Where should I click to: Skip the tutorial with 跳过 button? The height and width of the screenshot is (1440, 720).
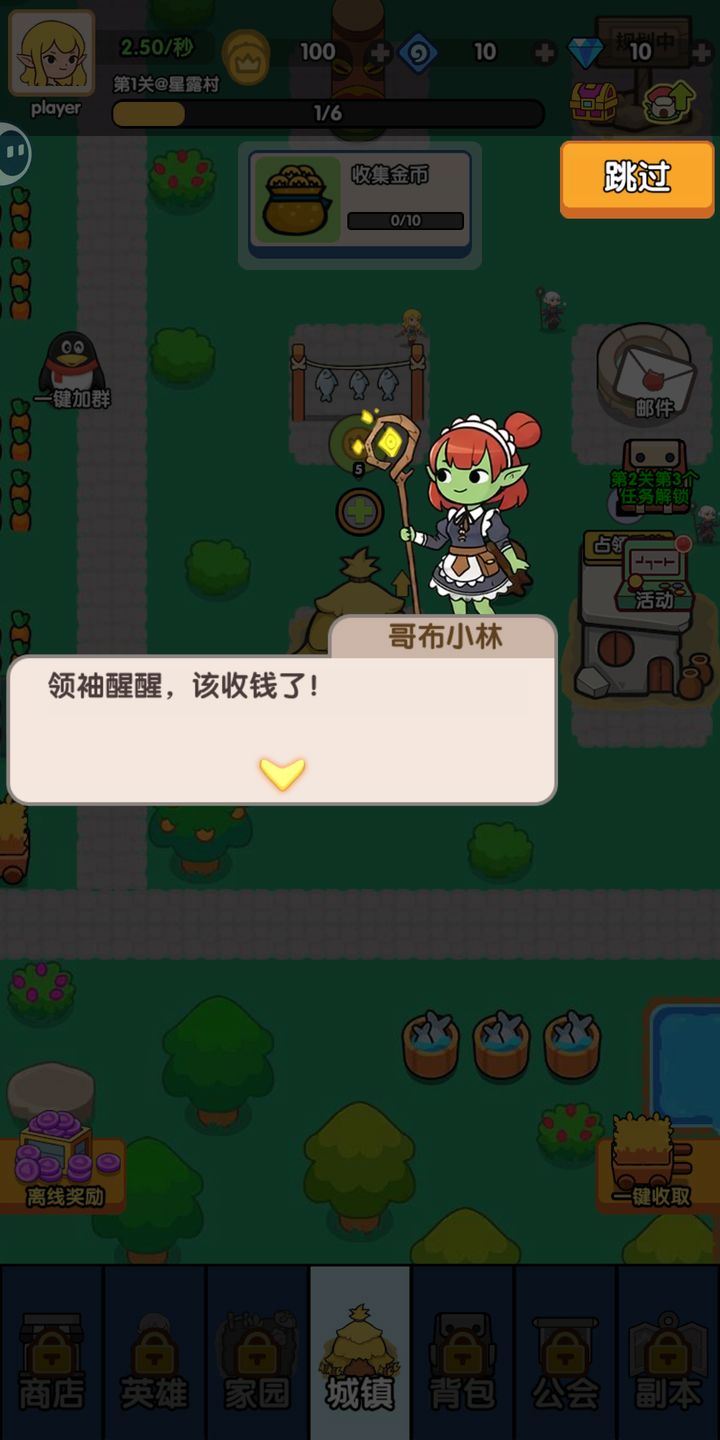(637, 178)
